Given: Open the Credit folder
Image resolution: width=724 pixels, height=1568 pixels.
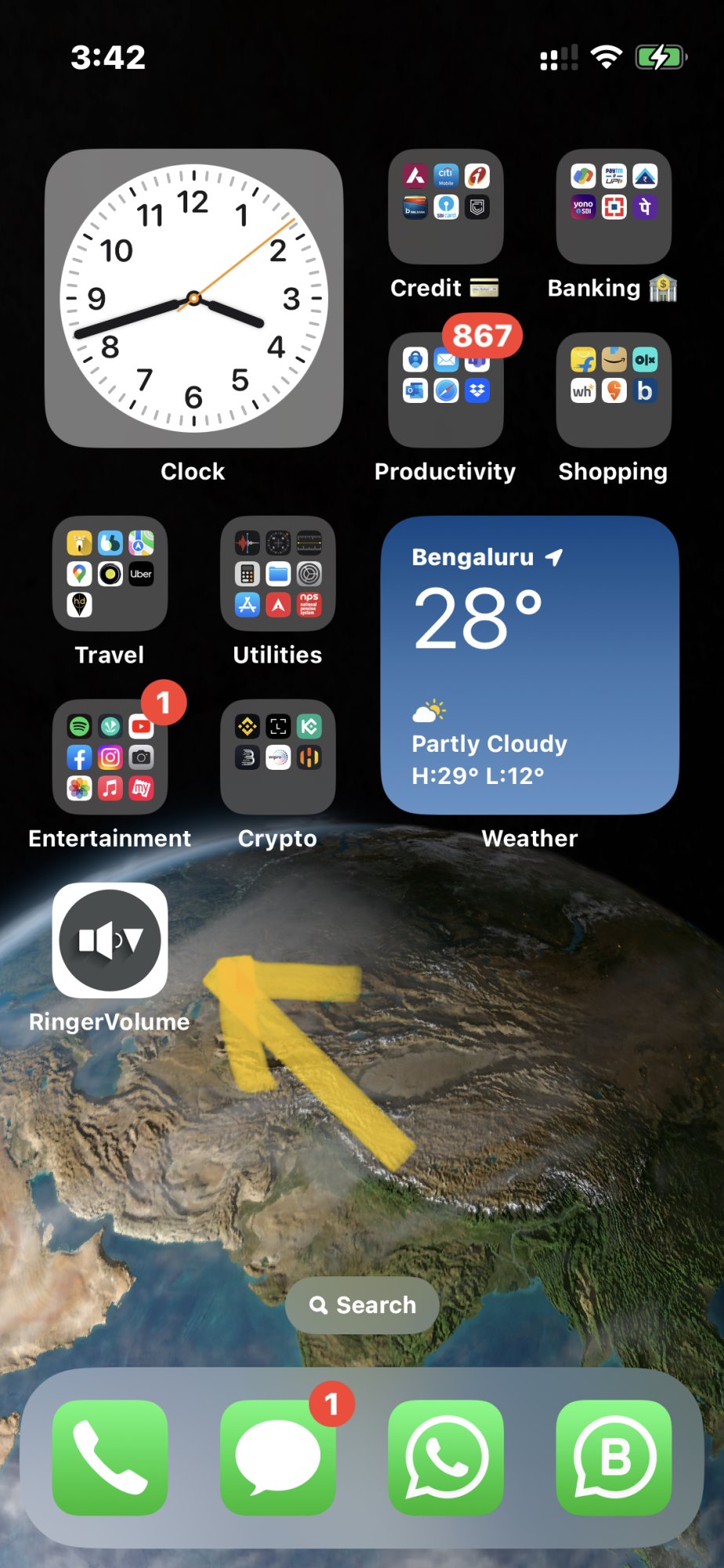Looking at the screenshot, I should [446, 207].
